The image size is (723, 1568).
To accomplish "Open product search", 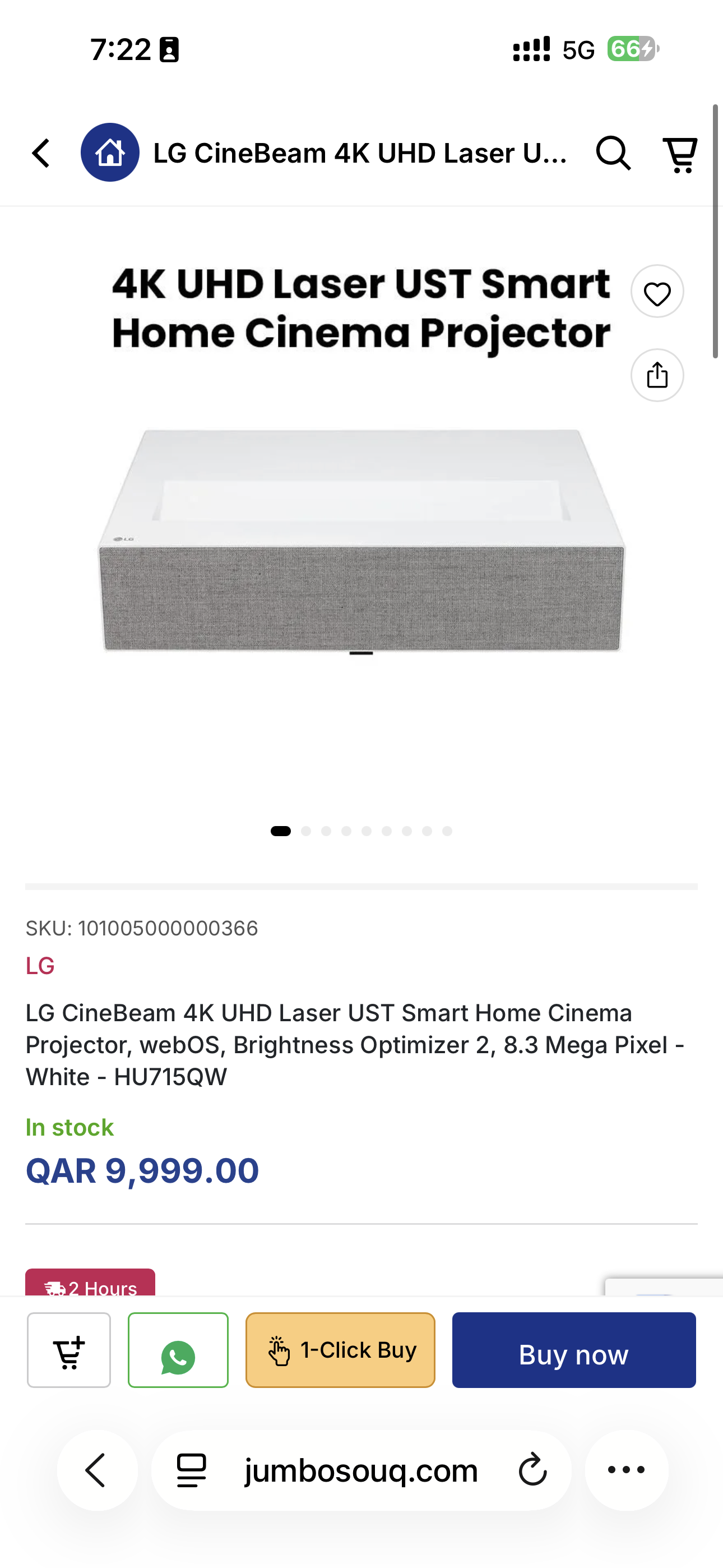I will (613, 153).
